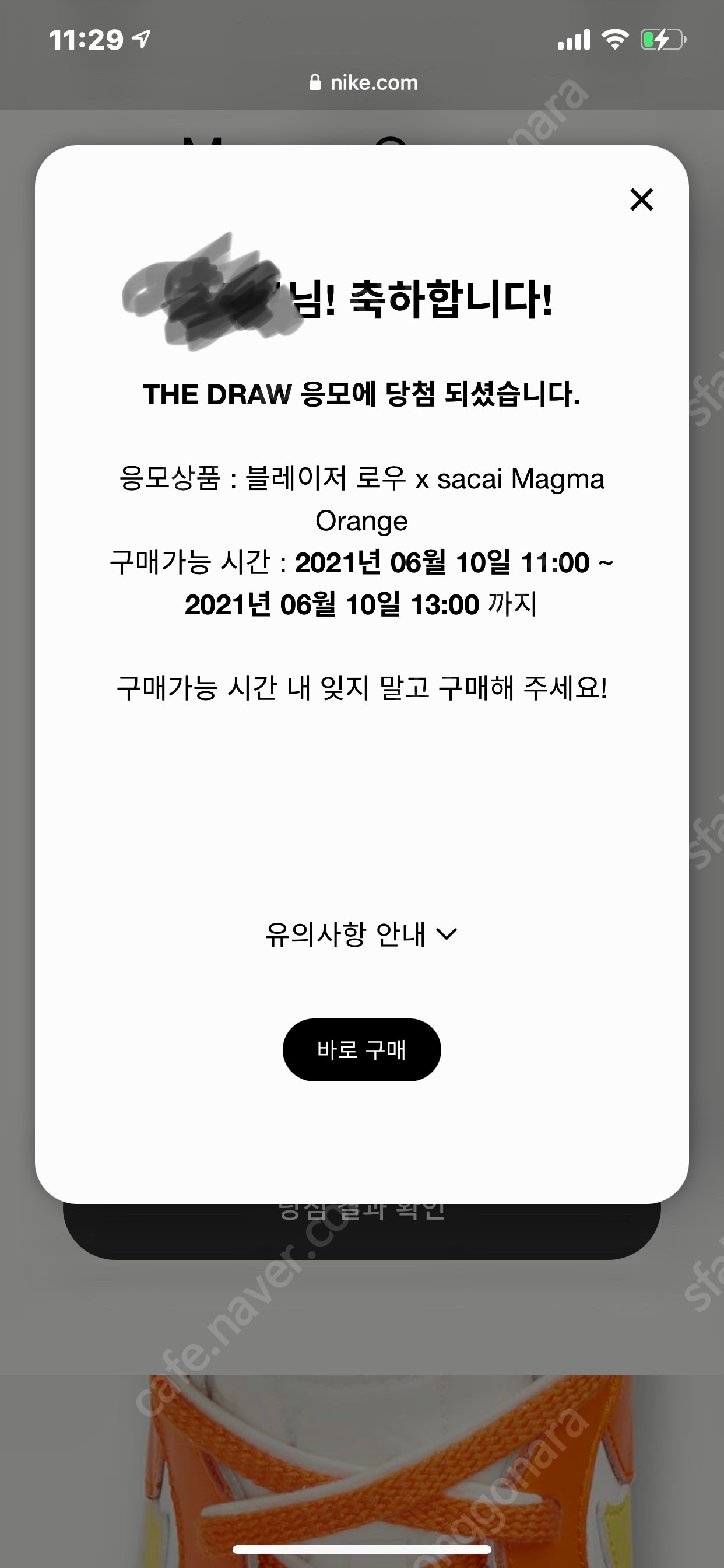Viewport: 724px width, 1568px height.
Task: Expand the 유의사항 안내 section
Action: (361, 935)
